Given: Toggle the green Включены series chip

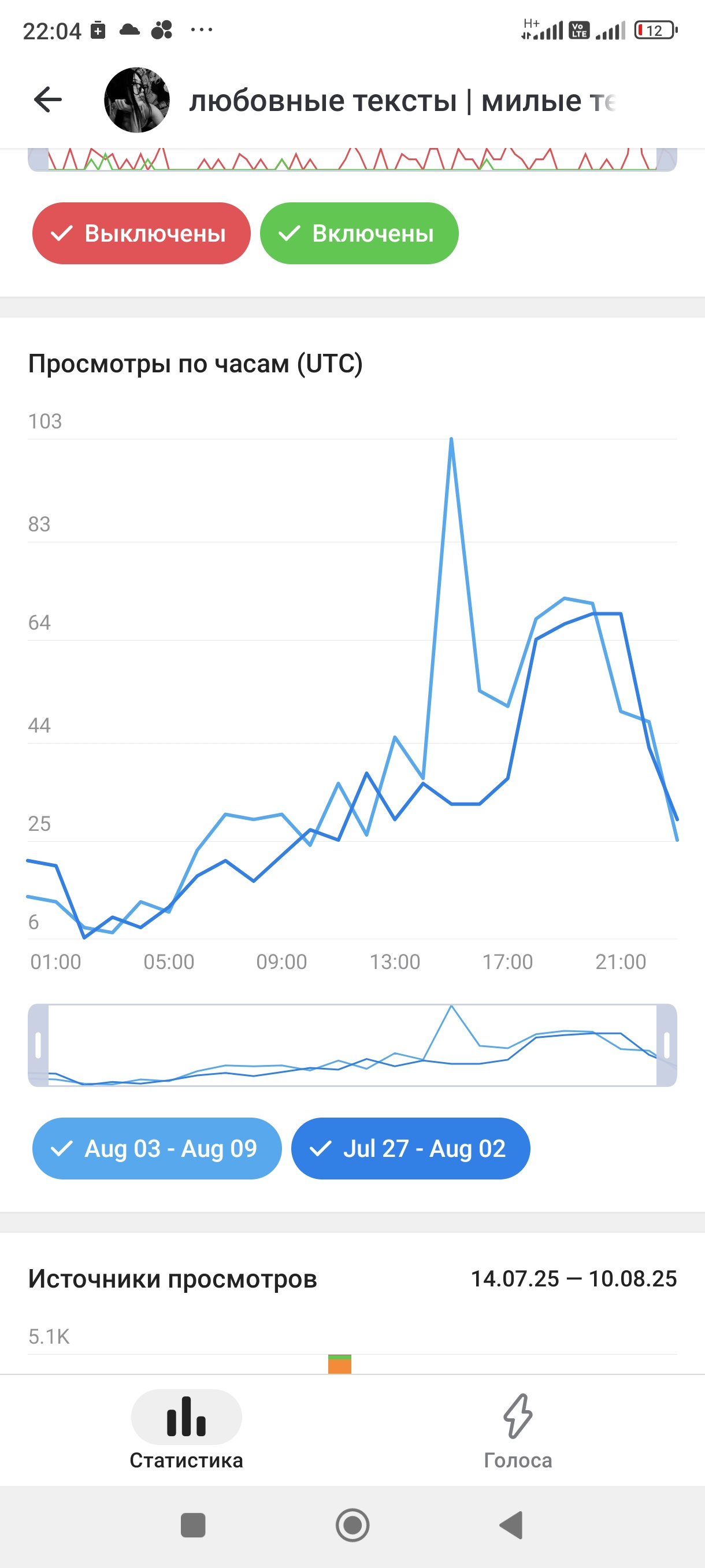Looking at the screenshot, I should coord(359,233).
